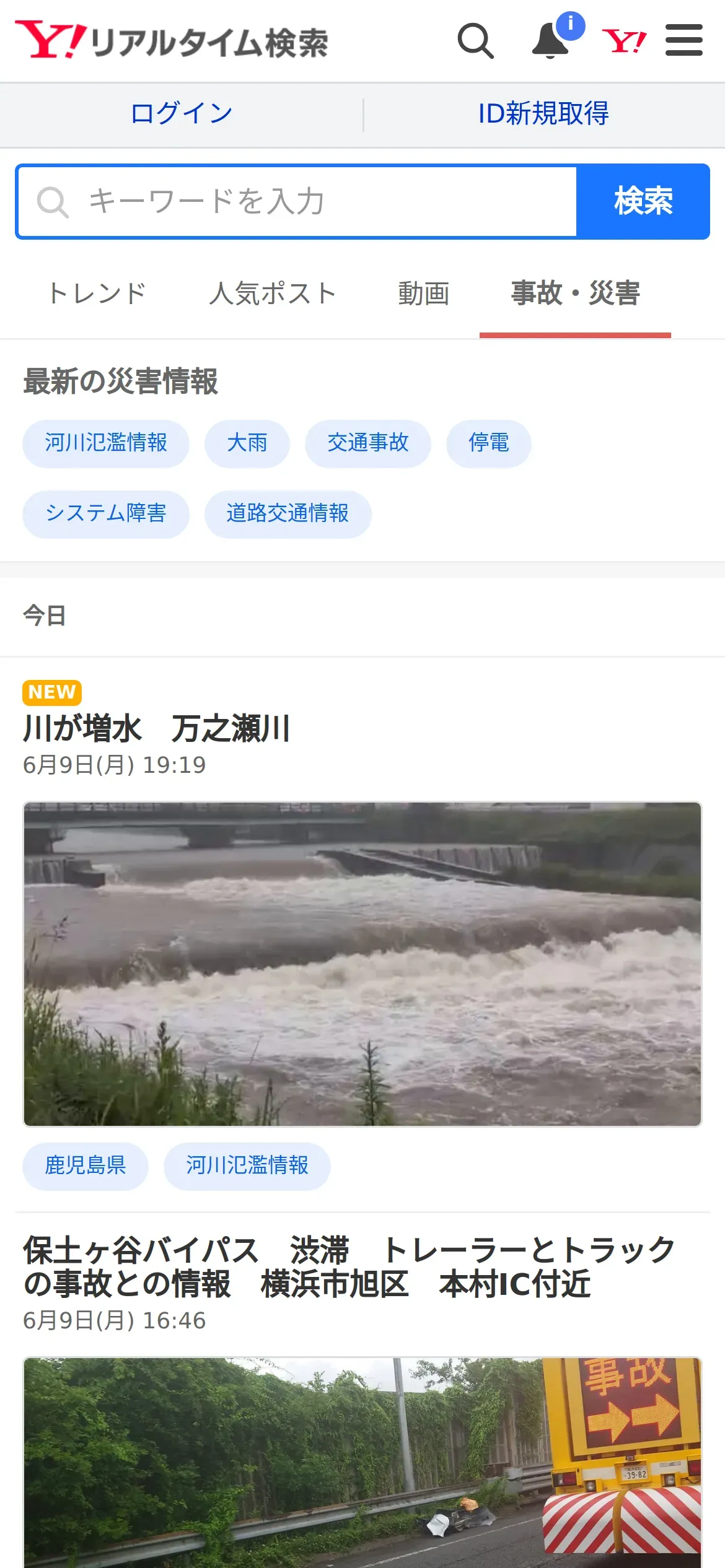
Task: Select the 事故・災害 tab
Action: click(575, 294)
